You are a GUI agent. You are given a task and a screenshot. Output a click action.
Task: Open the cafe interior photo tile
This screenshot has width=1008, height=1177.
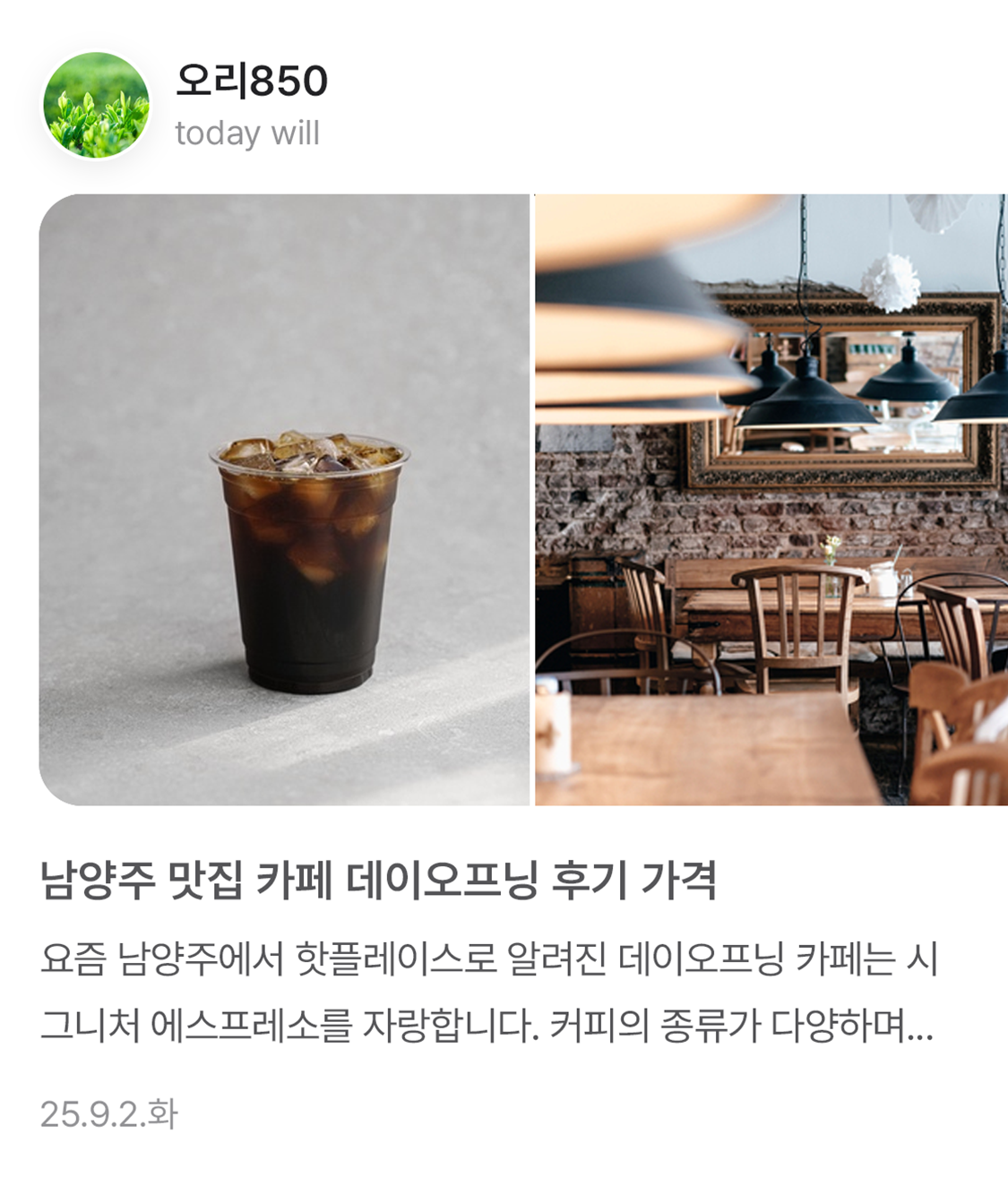771,500
